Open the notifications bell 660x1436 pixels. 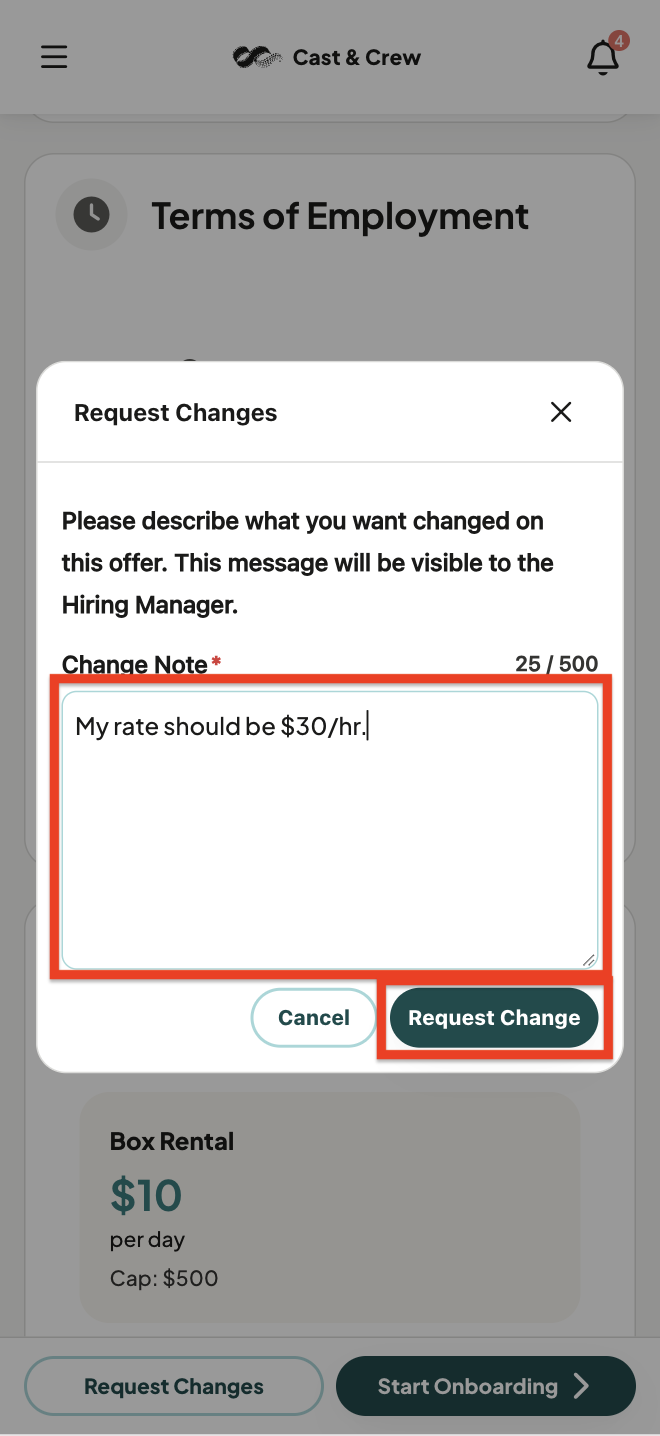point(603,57)
